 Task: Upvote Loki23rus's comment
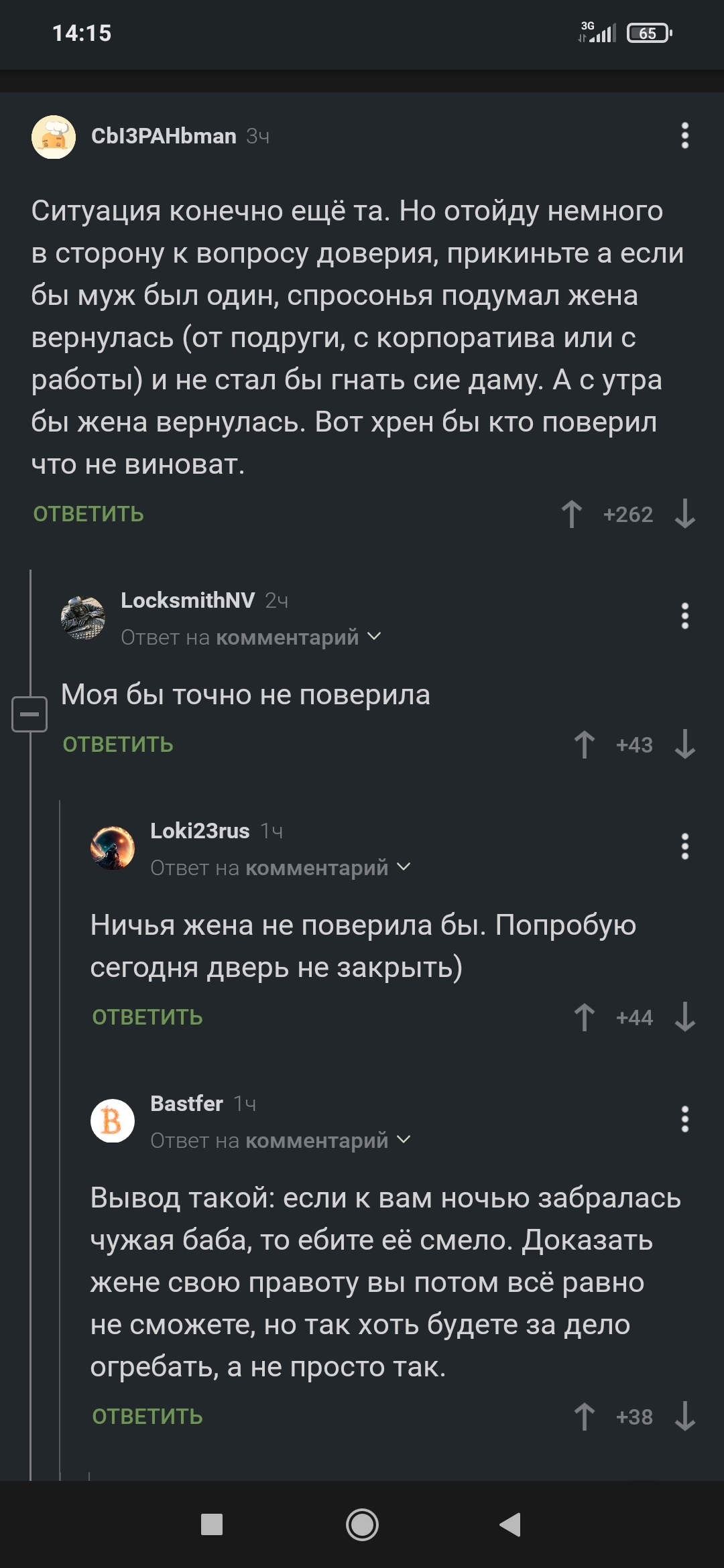[585, 1017]
